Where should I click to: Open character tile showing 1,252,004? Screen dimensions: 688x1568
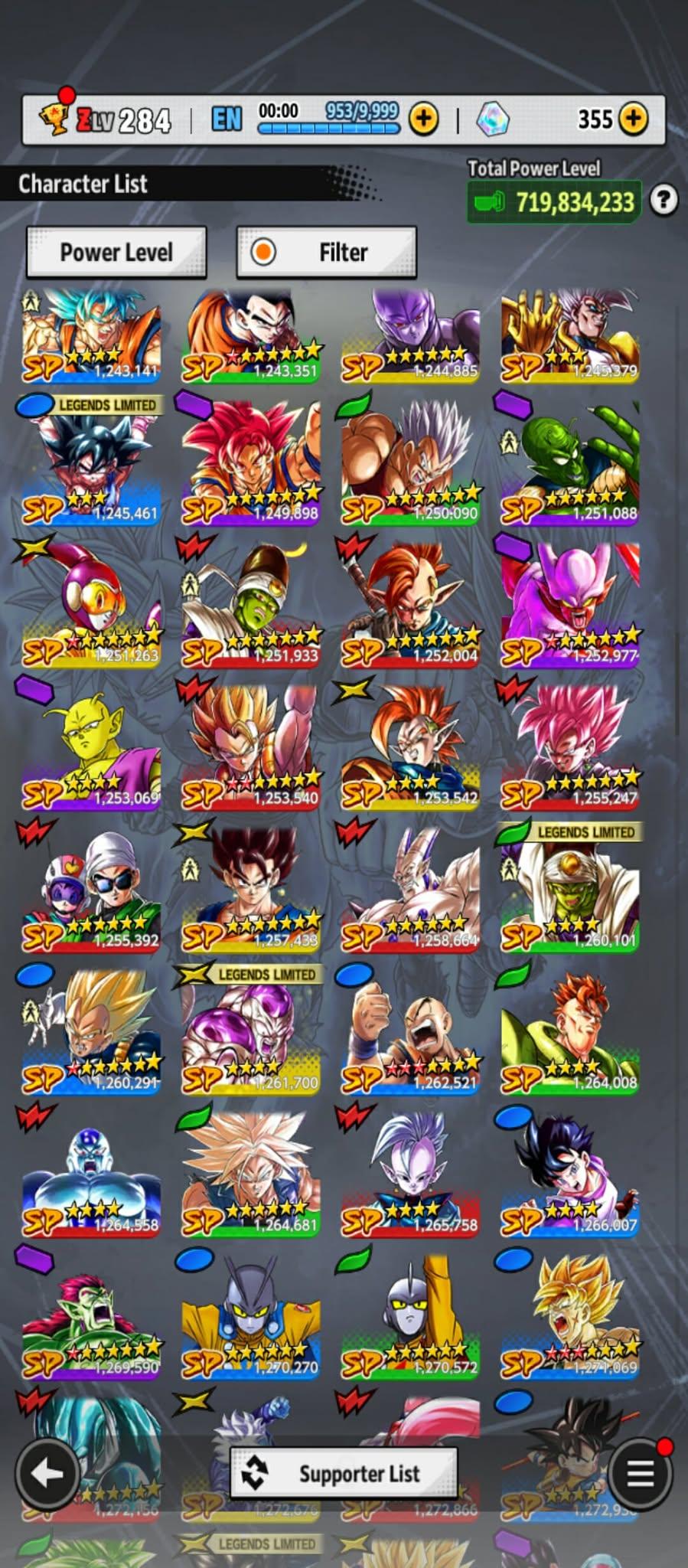click(411, 605)
